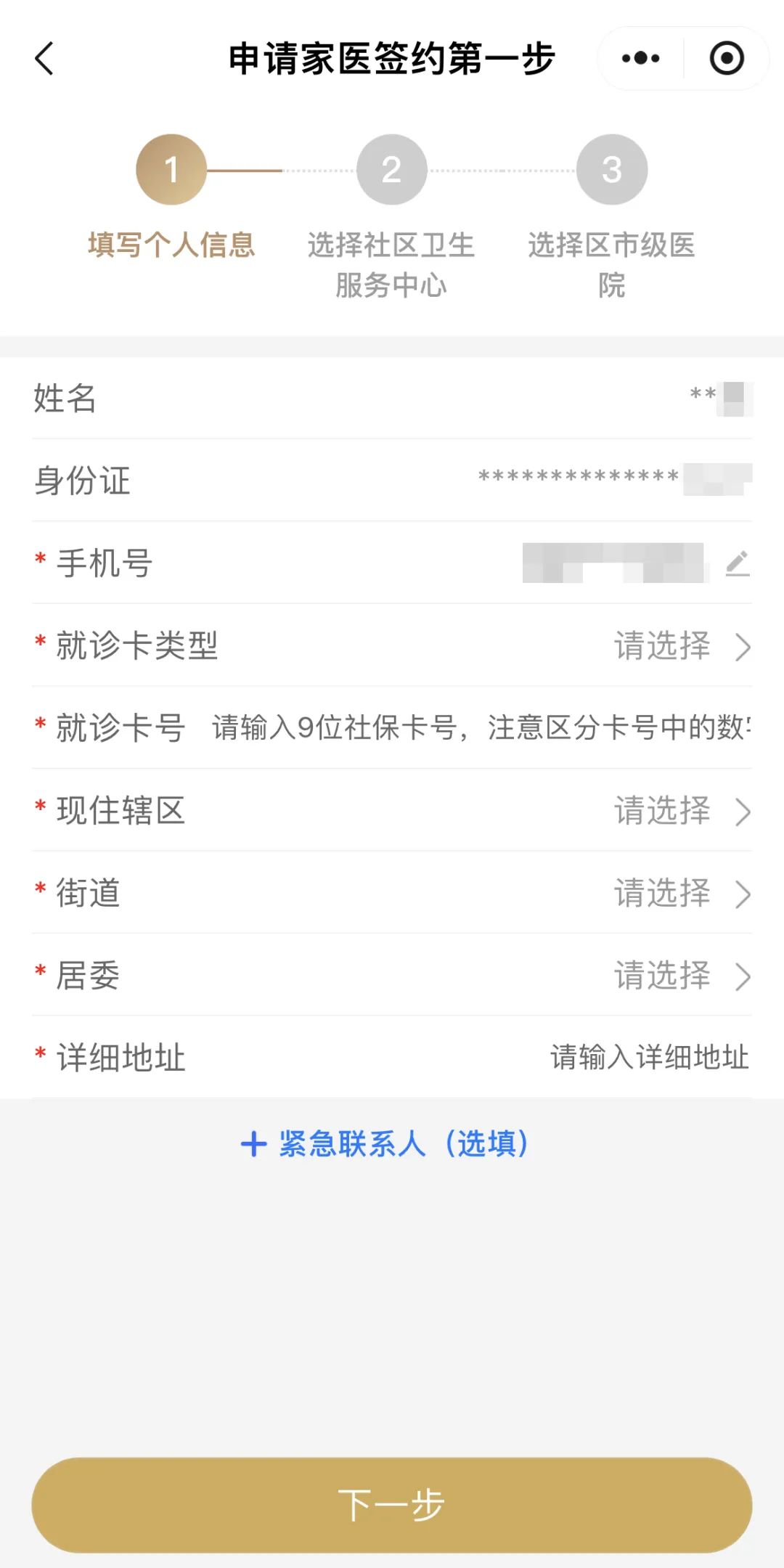Focus the 就诊卡号 input field
784x1568 pixels.
tap(479, 728)
